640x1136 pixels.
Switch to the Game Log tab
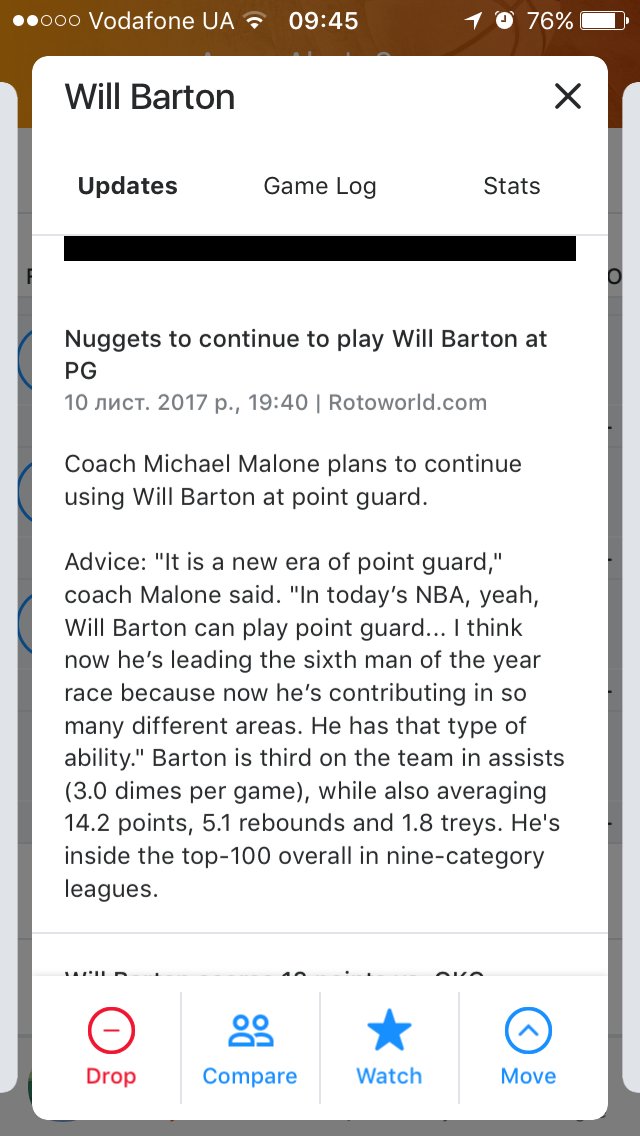320,186
